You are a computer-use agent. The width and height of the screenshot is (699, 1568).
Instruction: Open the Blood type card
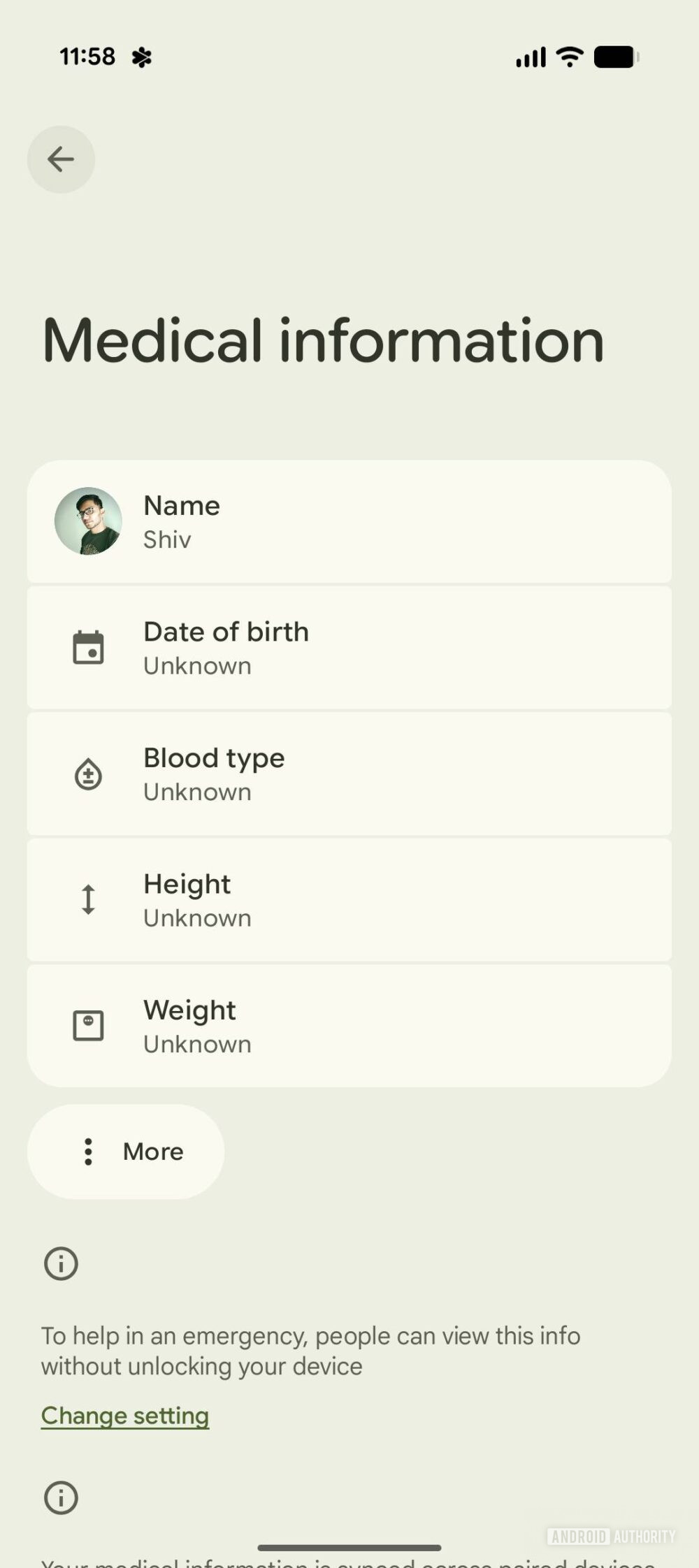pos(349,774)
